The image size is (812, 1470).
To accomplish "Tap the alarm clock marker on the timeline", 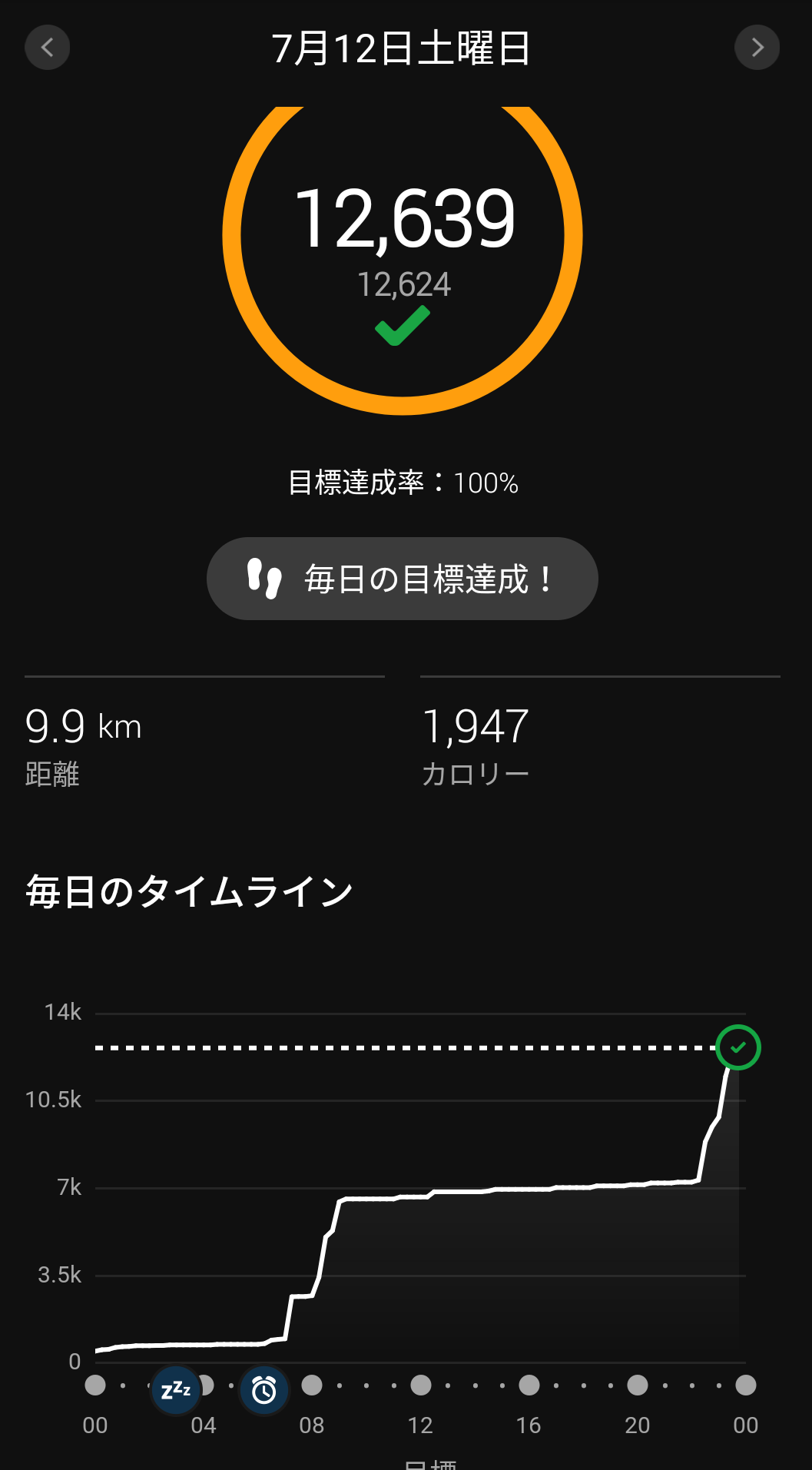I will pos(264,1390).
